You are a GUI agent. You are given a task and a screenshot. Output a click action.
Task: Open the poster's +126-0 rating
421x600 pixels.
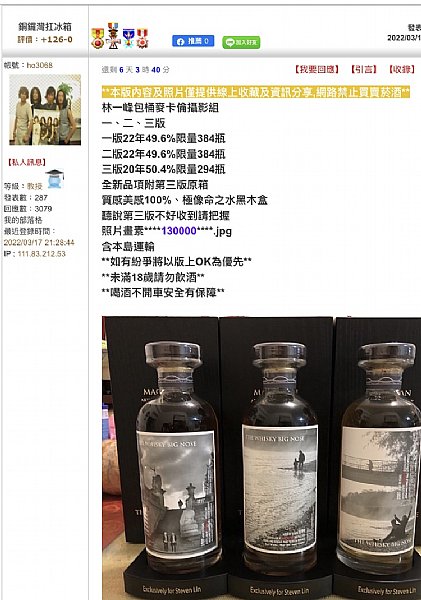pyautogui.click(x=56, y=39)
